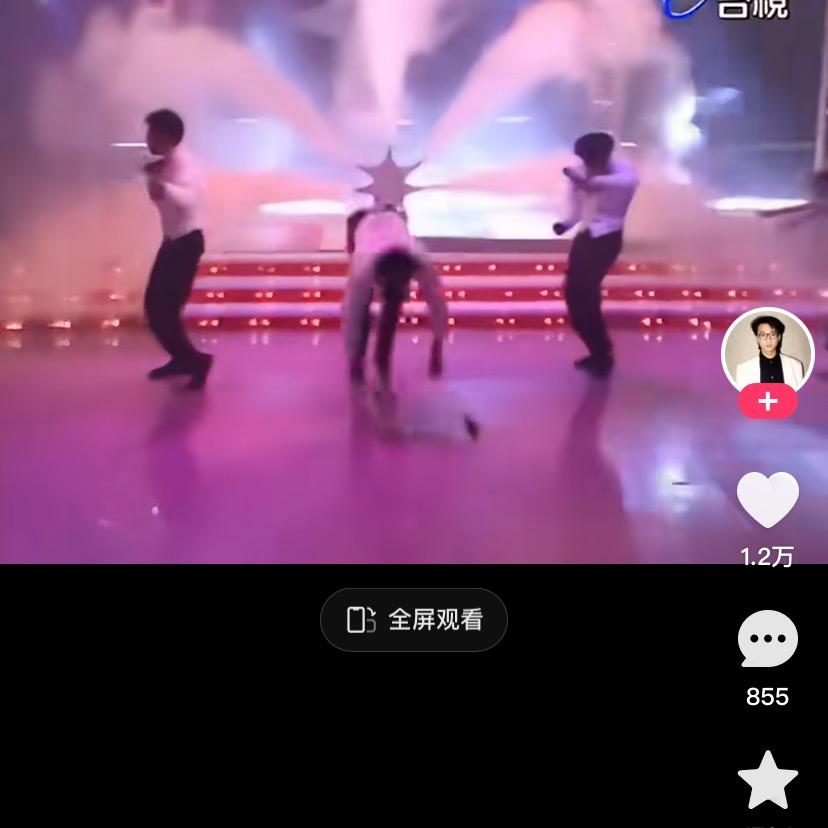Tap 全屏观看 to watch in fullscreen

click(414, 620)
